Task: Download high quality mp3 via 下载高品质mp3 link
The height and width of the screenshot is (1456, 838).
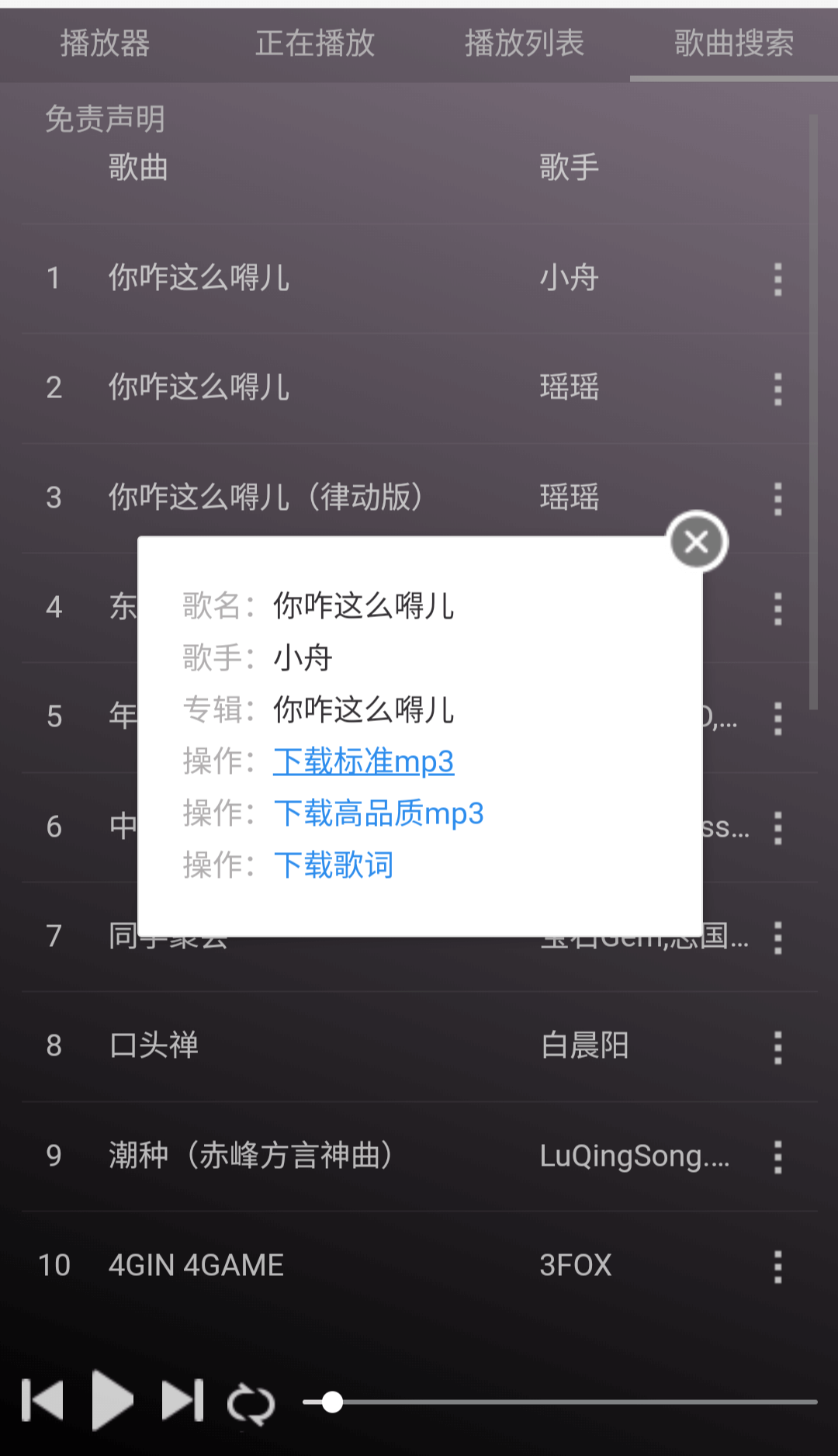Action: [x=379, y=813]
